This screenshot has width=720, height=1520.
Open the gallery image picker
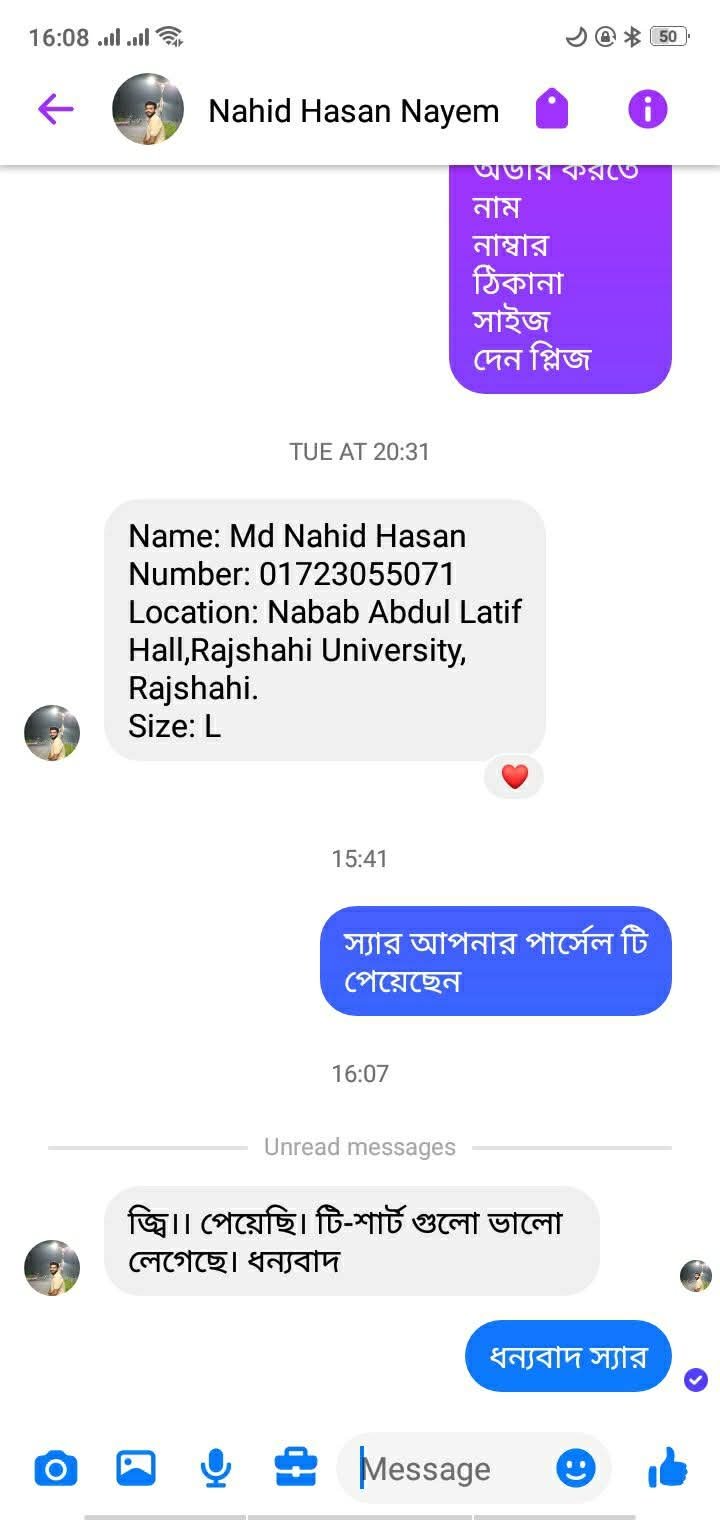click(x=136, y=1467)
